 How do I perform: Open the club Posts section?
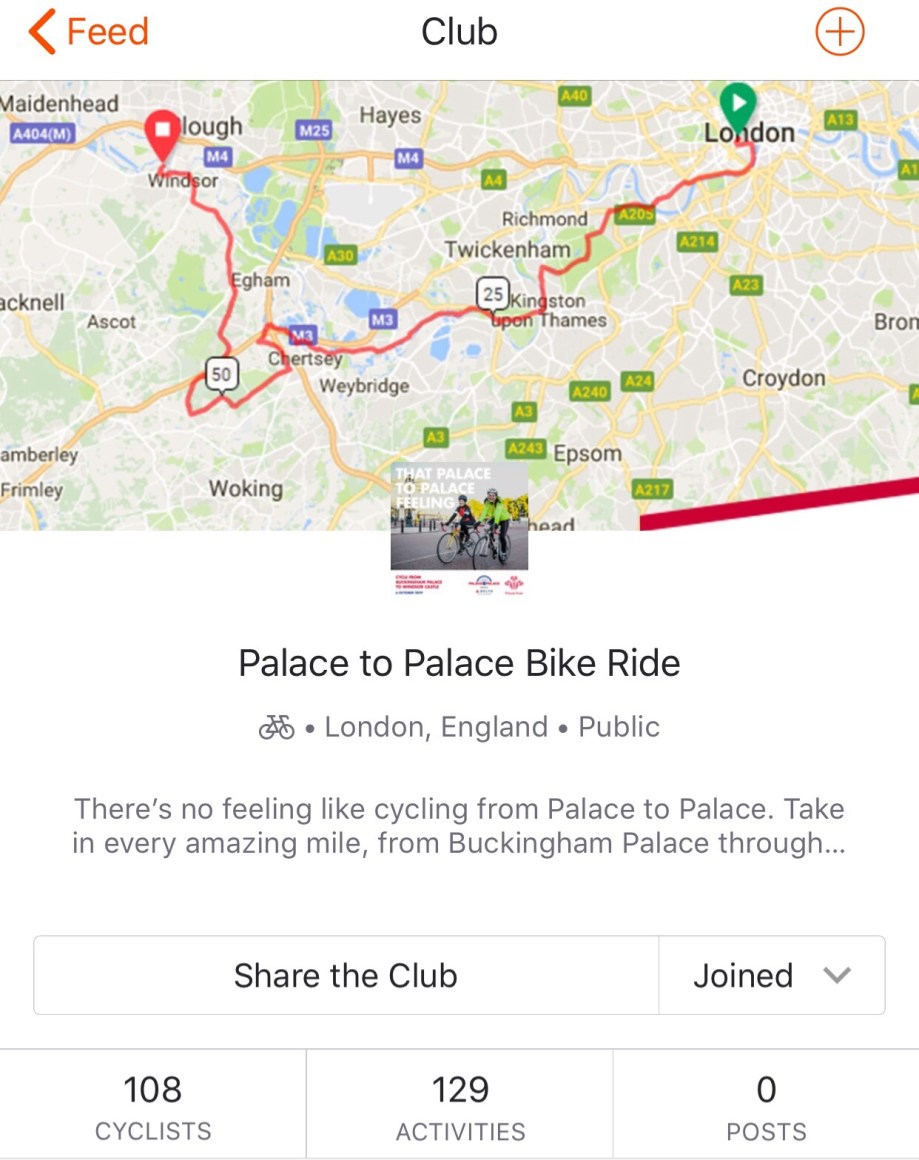click(766, 1106)
